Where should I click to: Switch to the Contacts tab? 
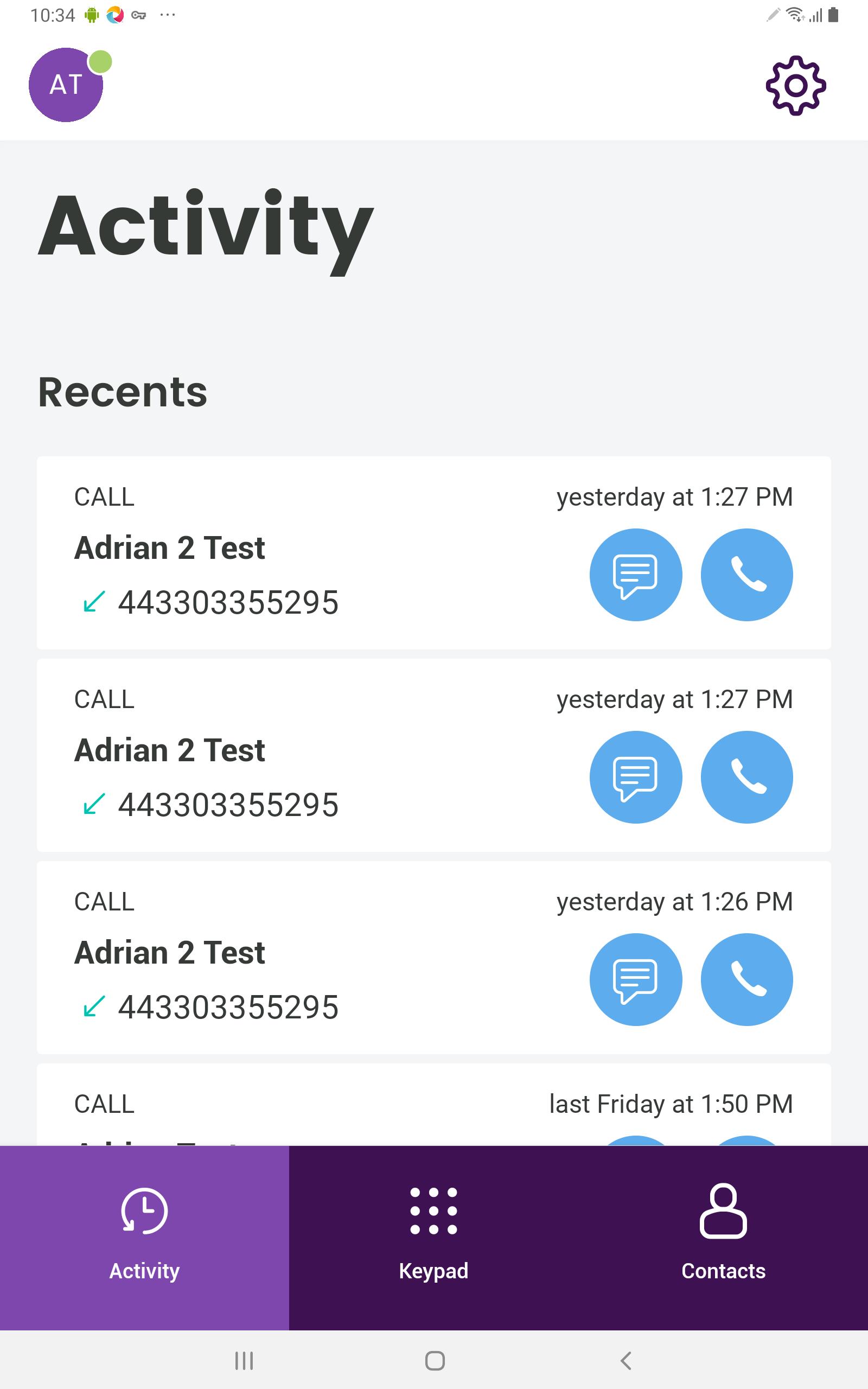click(x=723, y=1238)
